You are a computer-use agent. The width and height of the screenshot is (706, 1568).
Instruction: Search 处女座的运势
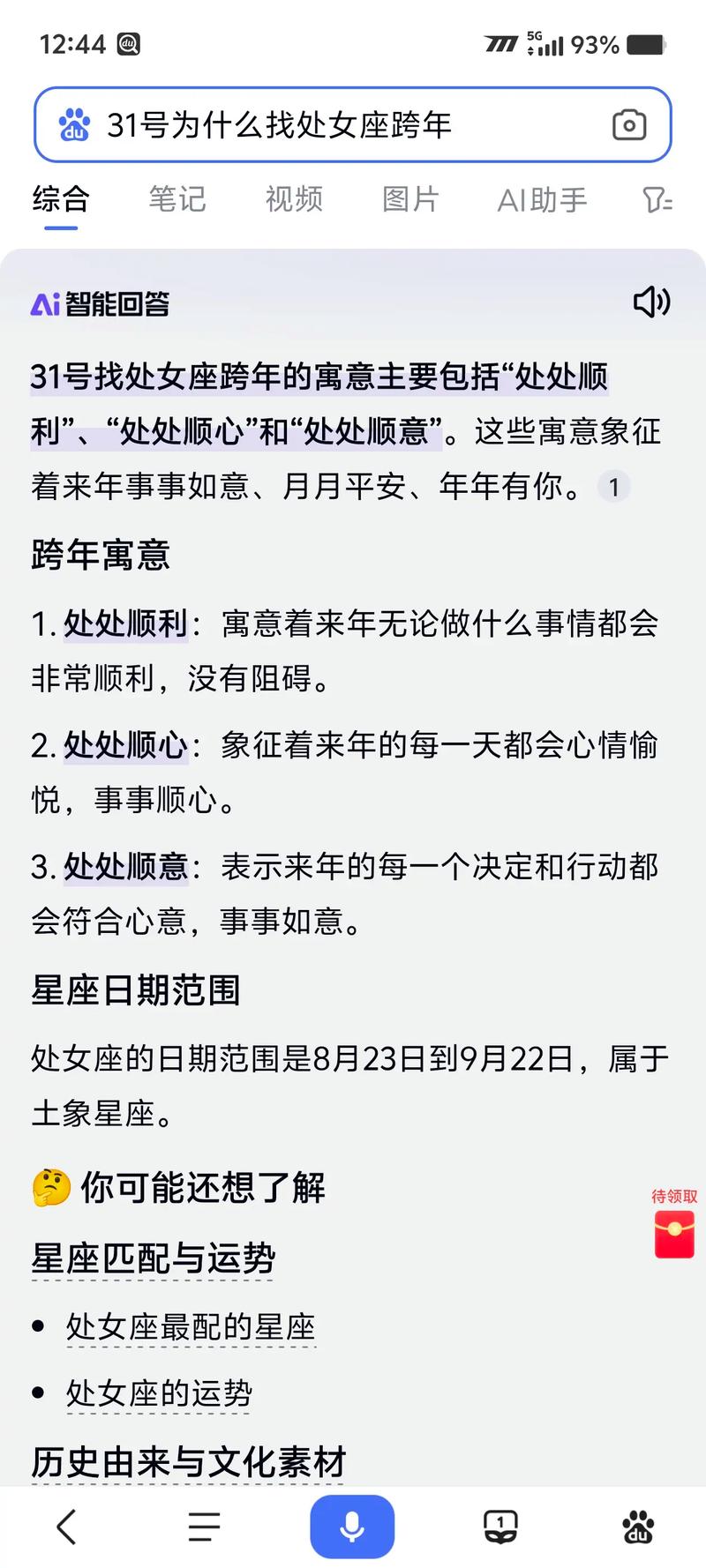pyautogui.click(x=159, y=1393)
